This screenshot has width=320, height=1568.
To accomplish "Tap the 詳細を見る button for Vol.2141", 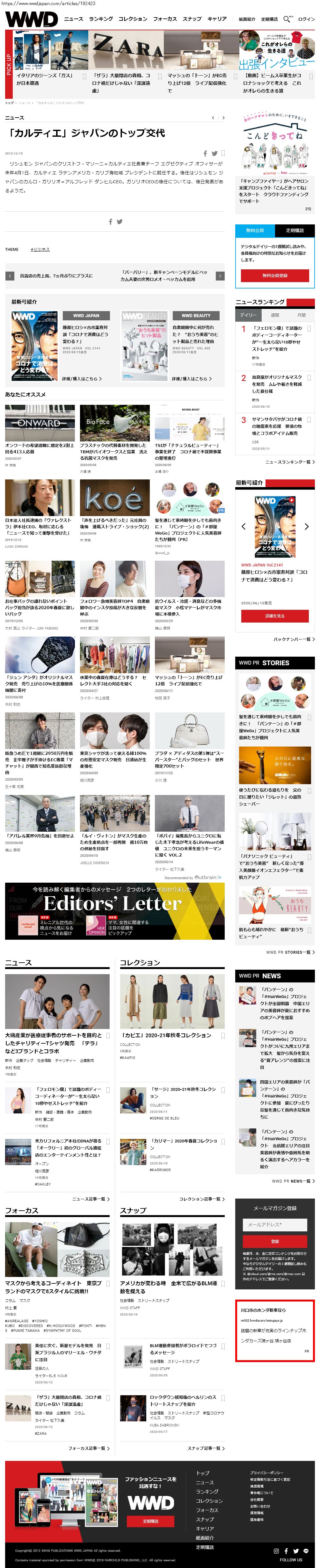I will pyautogui.click(x=274, y=616).
